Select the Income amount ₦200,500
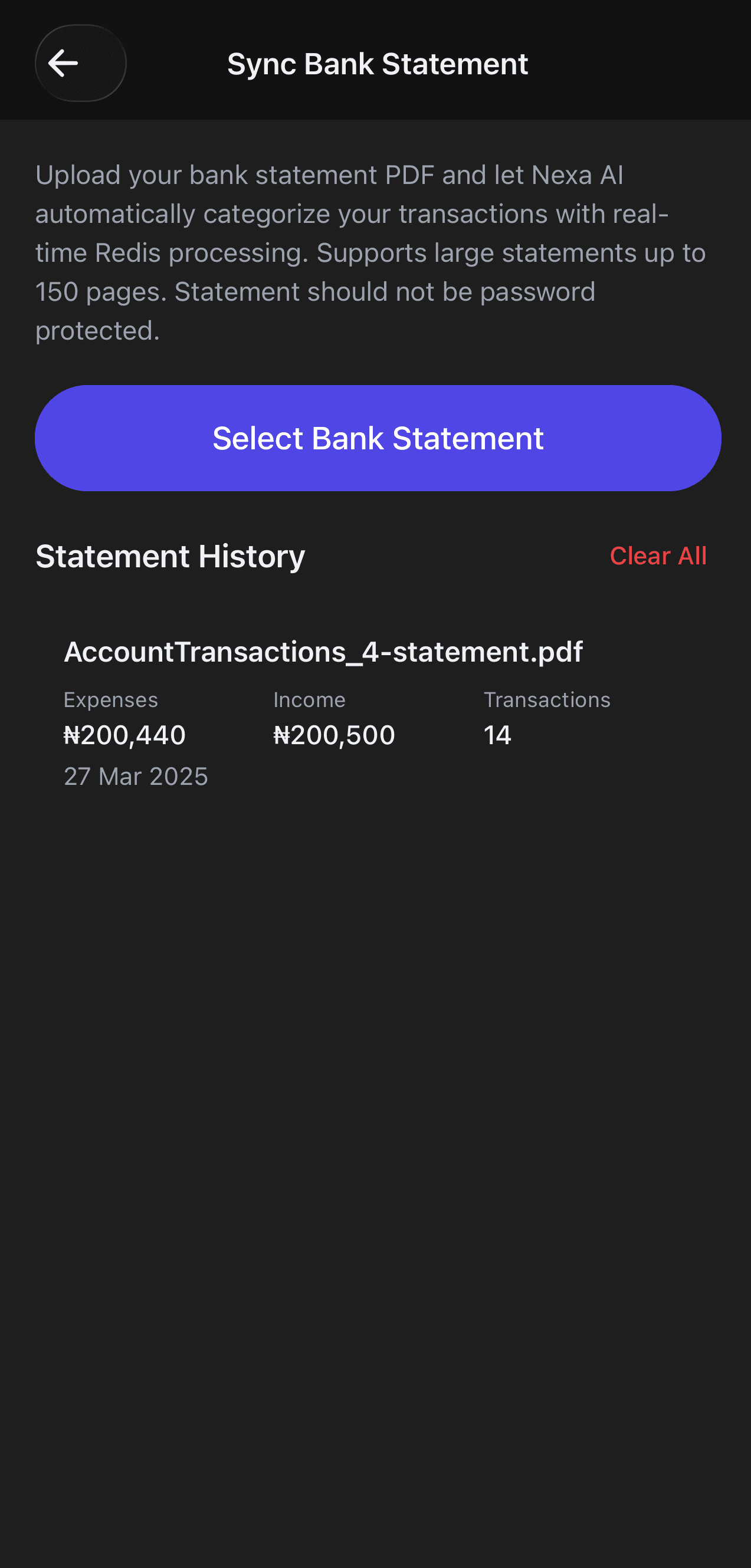 pyautogui.click(x=334, y=735)
